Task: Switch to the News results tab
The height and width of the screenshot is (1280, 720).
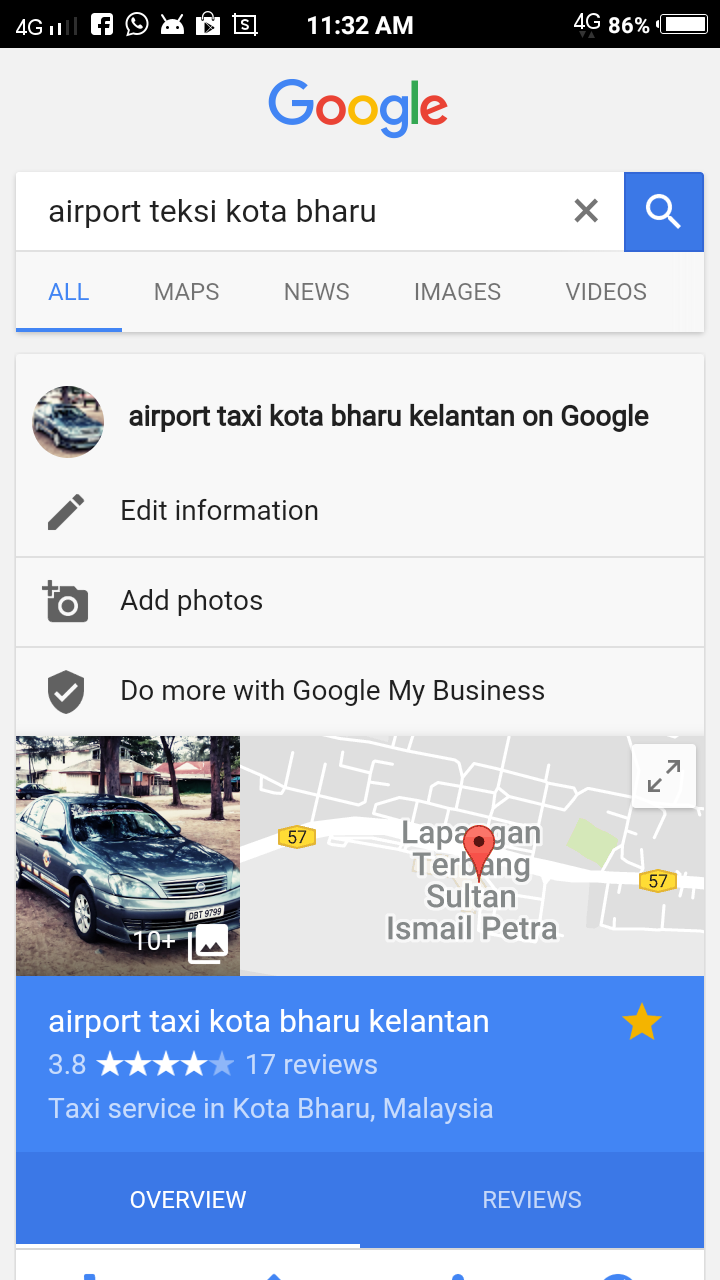Action: 316,292
